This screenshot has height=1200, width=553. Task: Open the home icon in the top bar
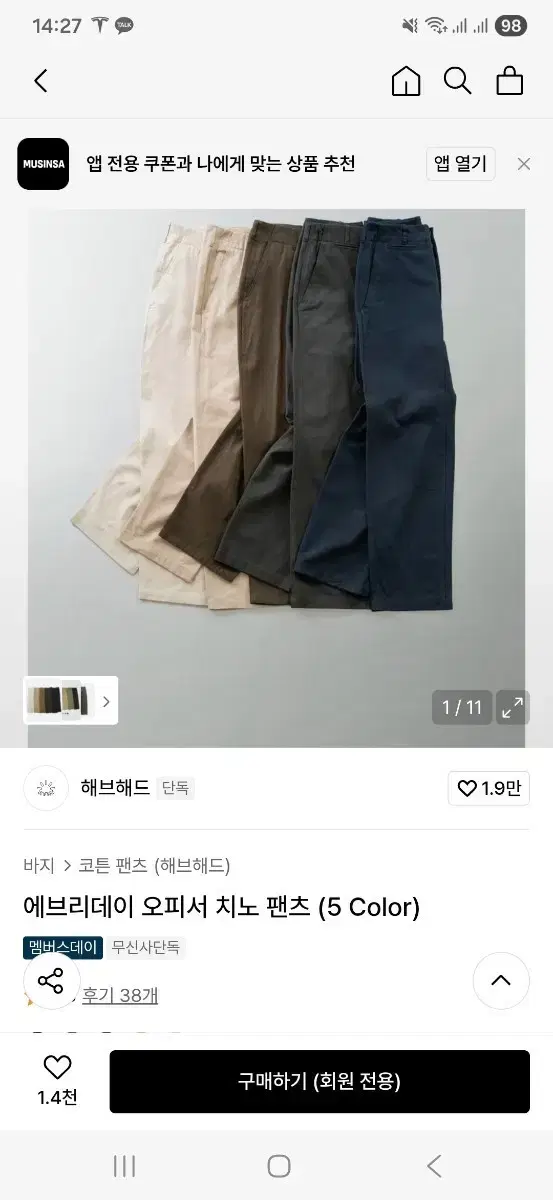(406, 81)
